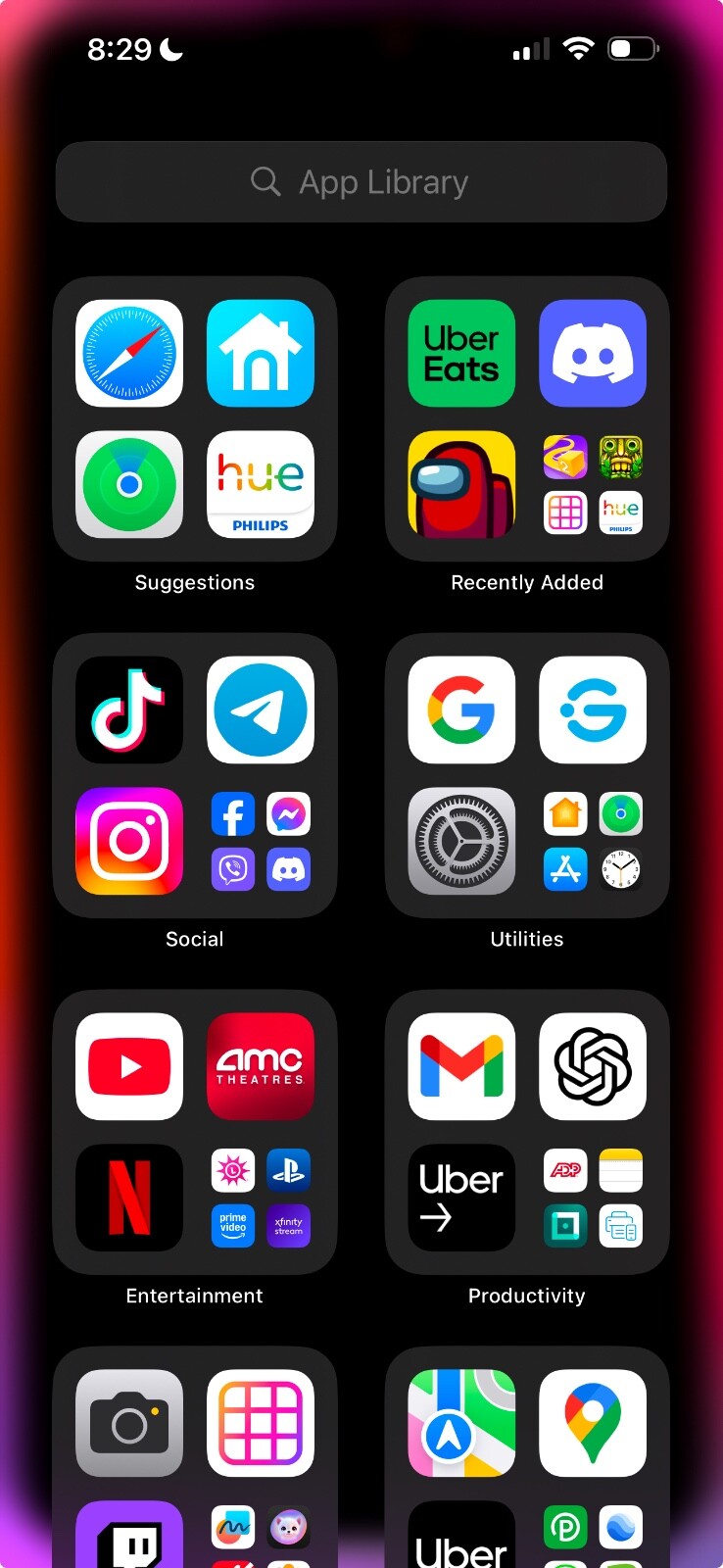Open the AMC Theatres app
Viewport: 723px width, 1568px height.
point(260,1066)
